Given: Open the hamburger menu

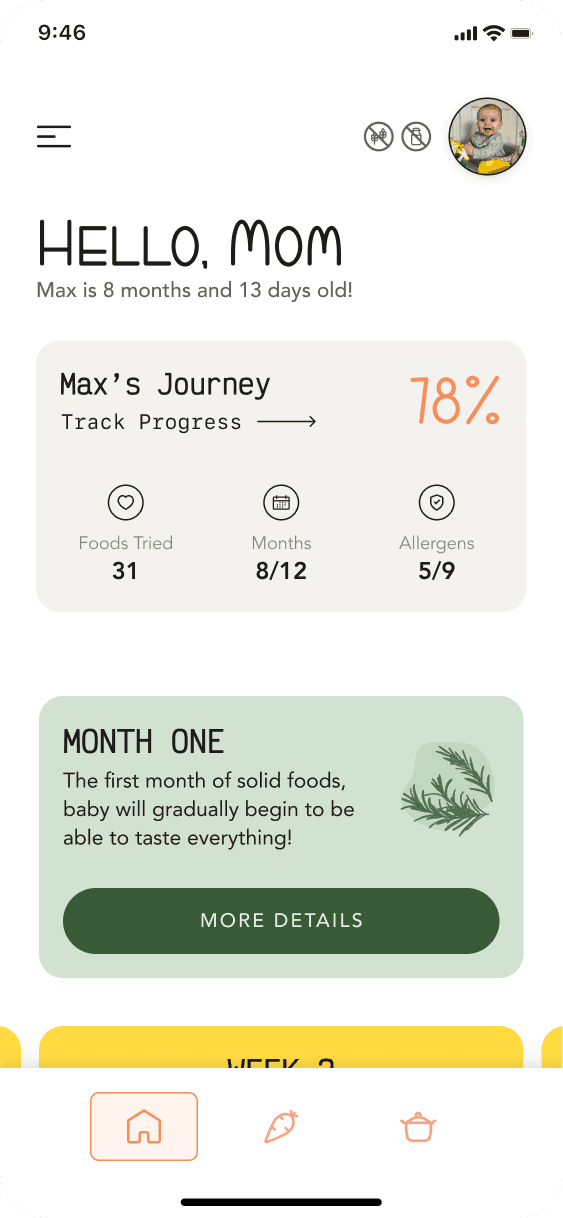Looking at the screenshot, I should [x=54, y=137].
